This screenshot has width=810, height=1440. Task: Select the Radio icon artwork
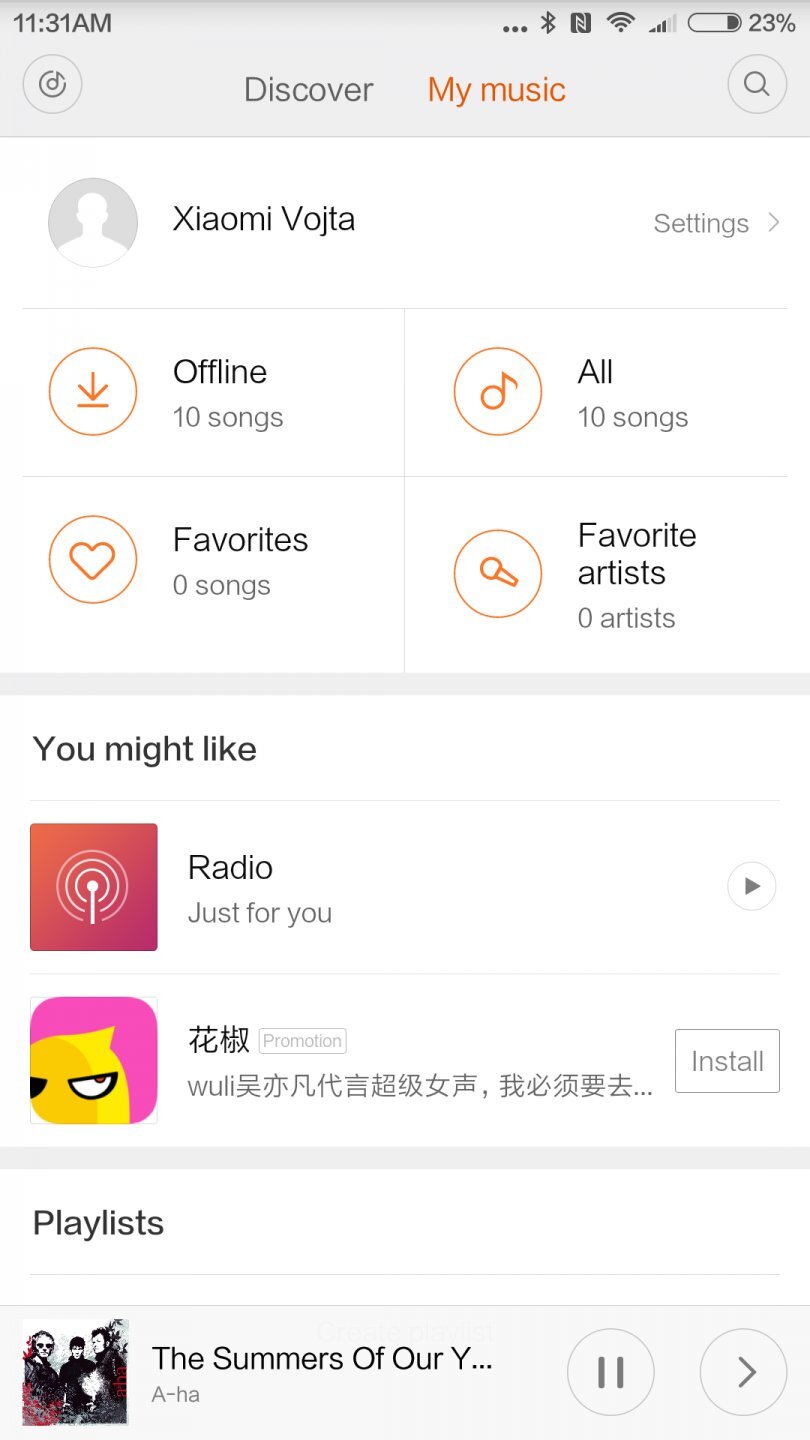(x=93, y=886)
